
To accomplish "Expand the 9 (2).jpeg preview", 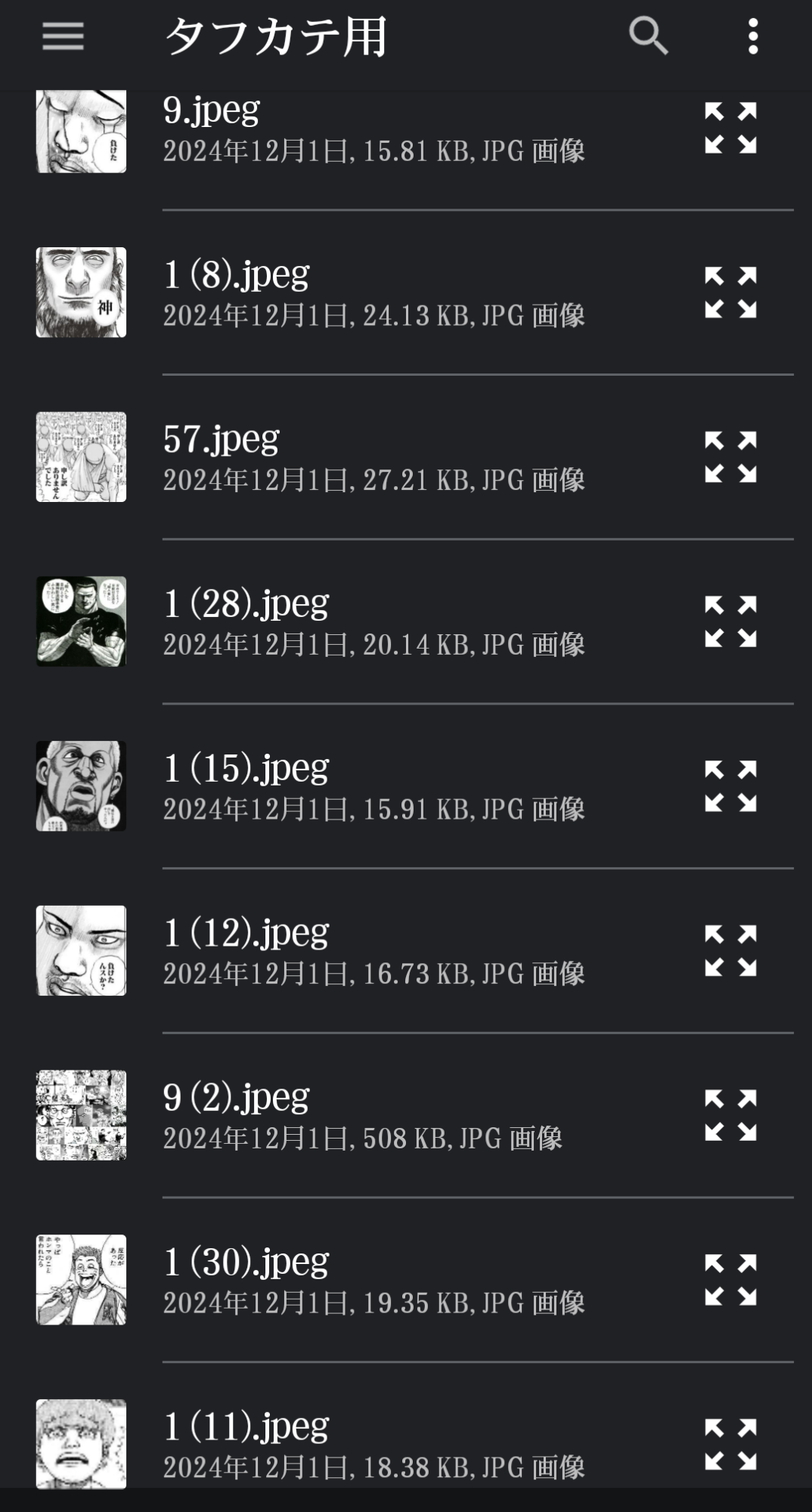I will coord(730,1115).
